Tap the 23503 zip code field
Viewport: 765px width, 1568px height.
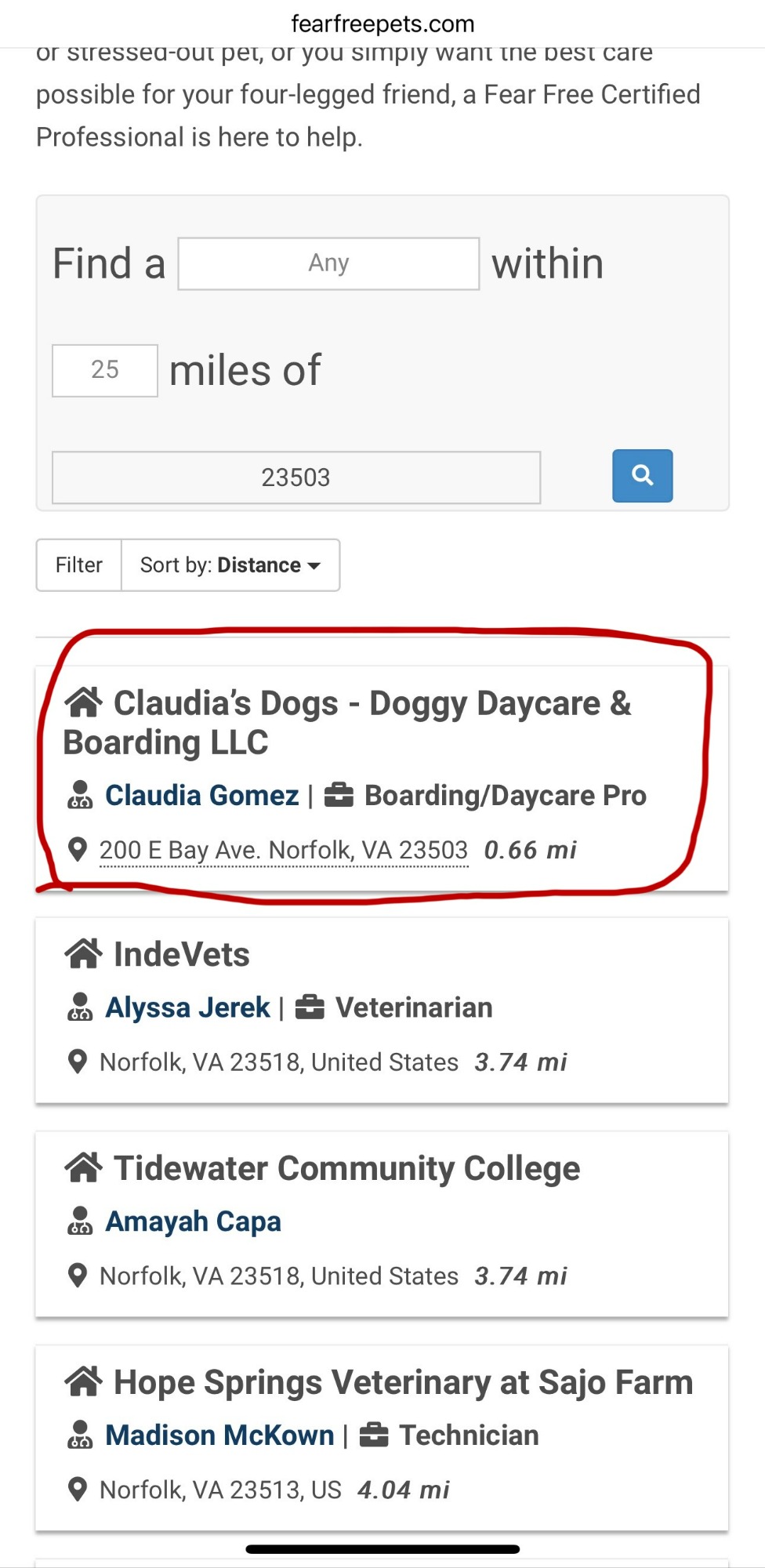coord(296,477)
